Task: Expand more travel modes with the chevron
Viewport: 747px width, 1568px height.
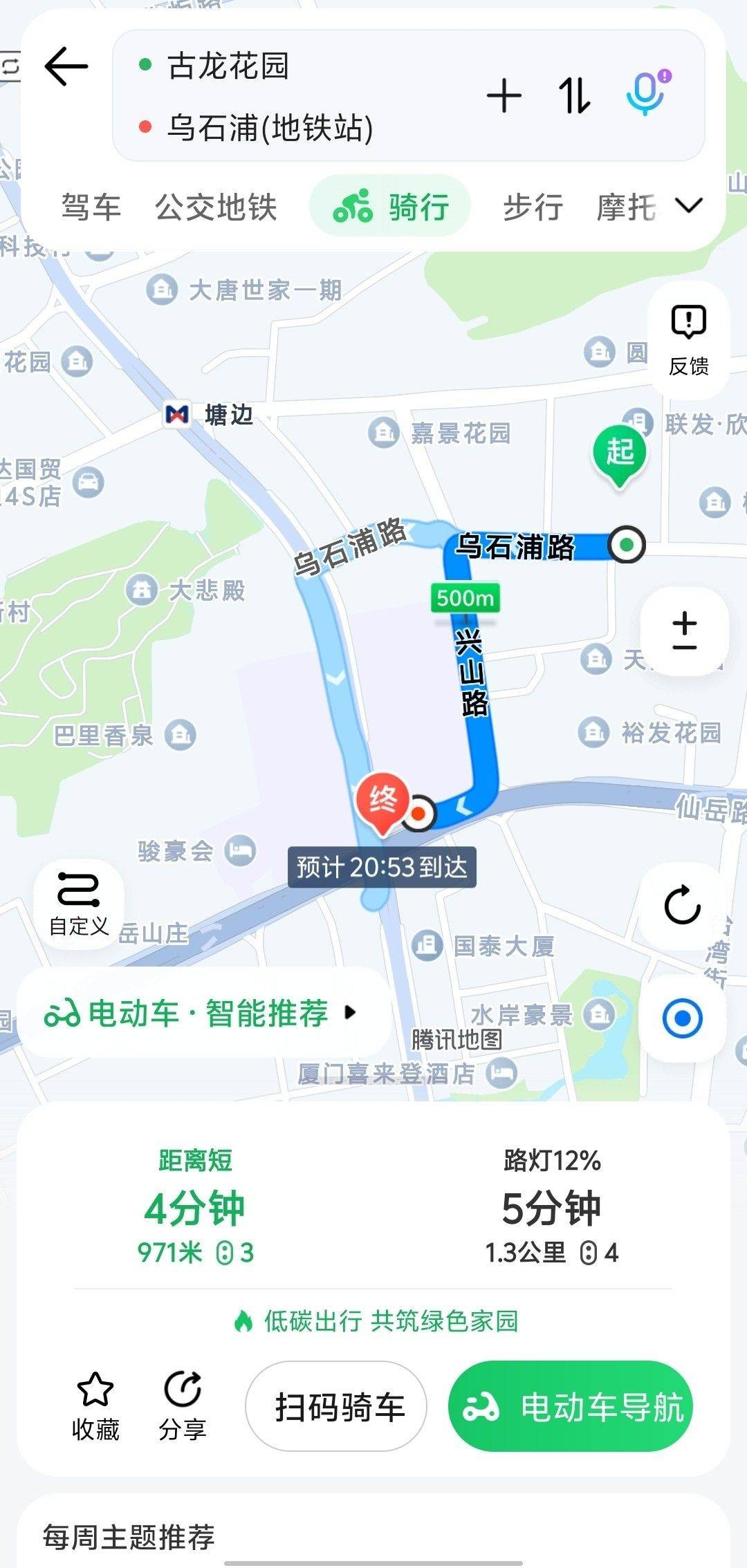Action: [689, 205]
